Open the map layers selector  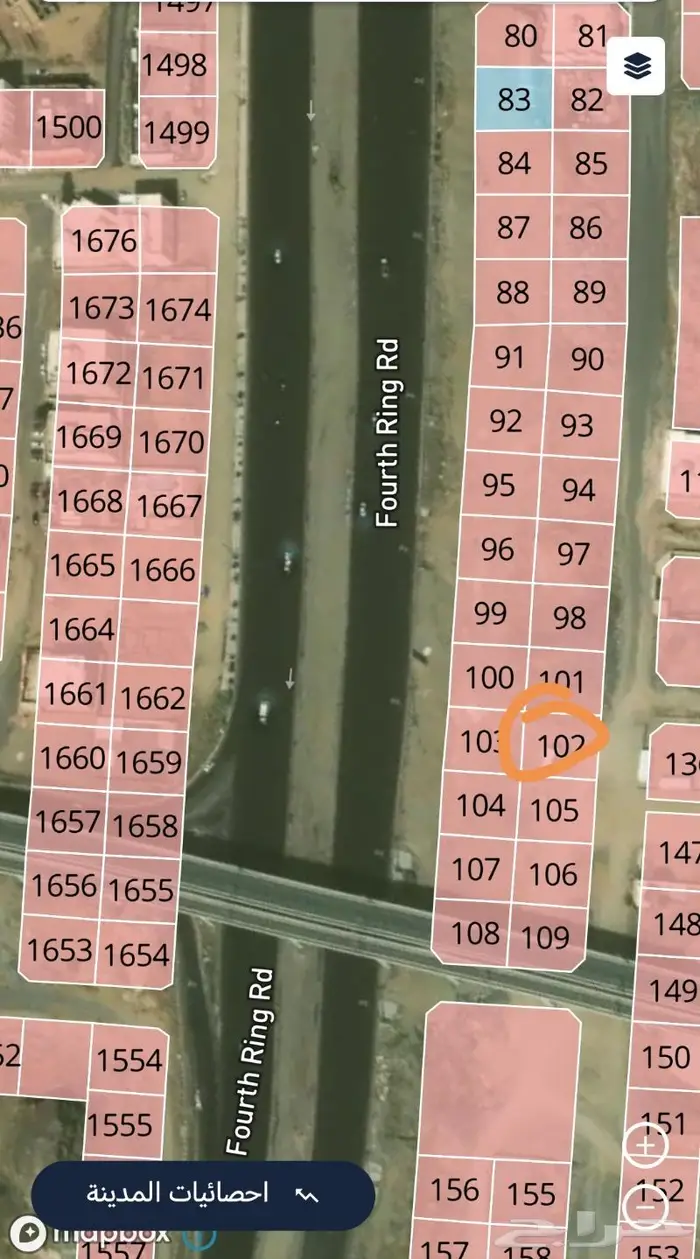tap(637, 66)
